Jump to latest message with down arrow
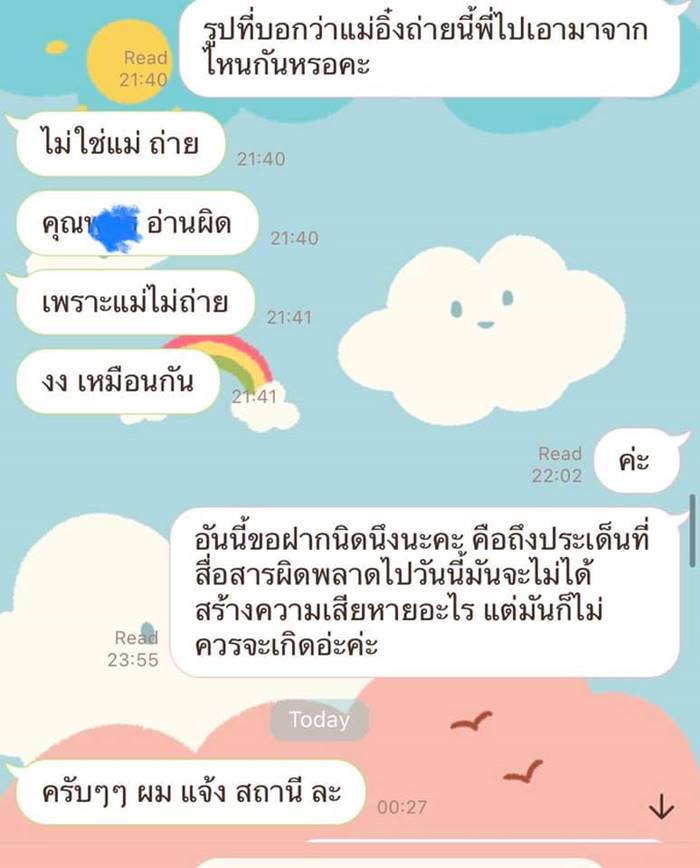Screen dimensions: 700x868 click(x=660, y=805)
